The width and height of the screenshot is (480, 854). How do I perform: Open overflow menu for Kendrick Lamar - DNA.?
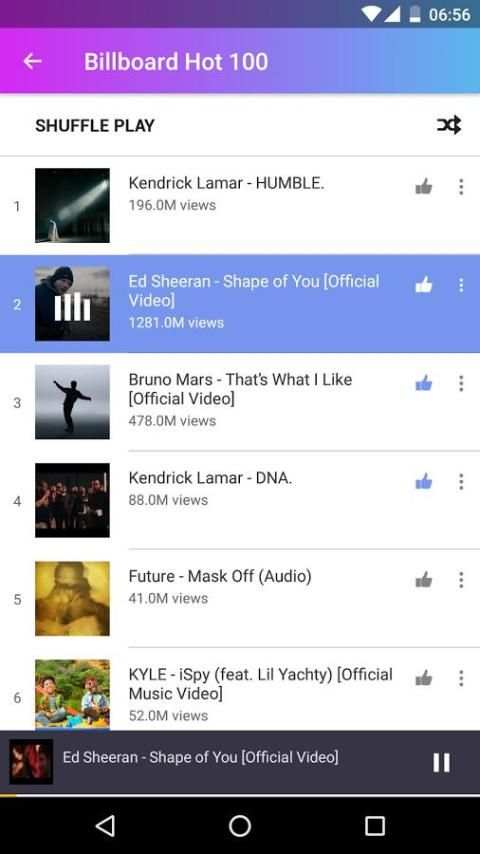[461, 481]
